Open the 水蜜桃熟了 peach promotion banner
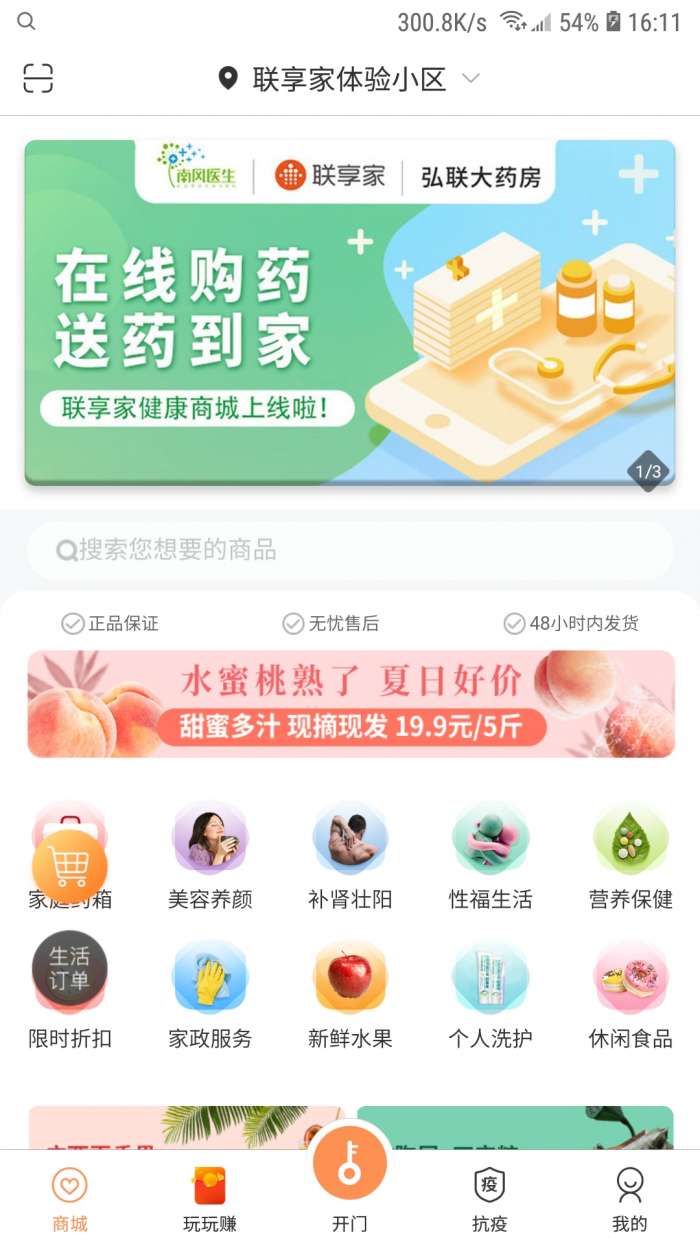This screenshot has width=700, height=1244. pos(349,704)
